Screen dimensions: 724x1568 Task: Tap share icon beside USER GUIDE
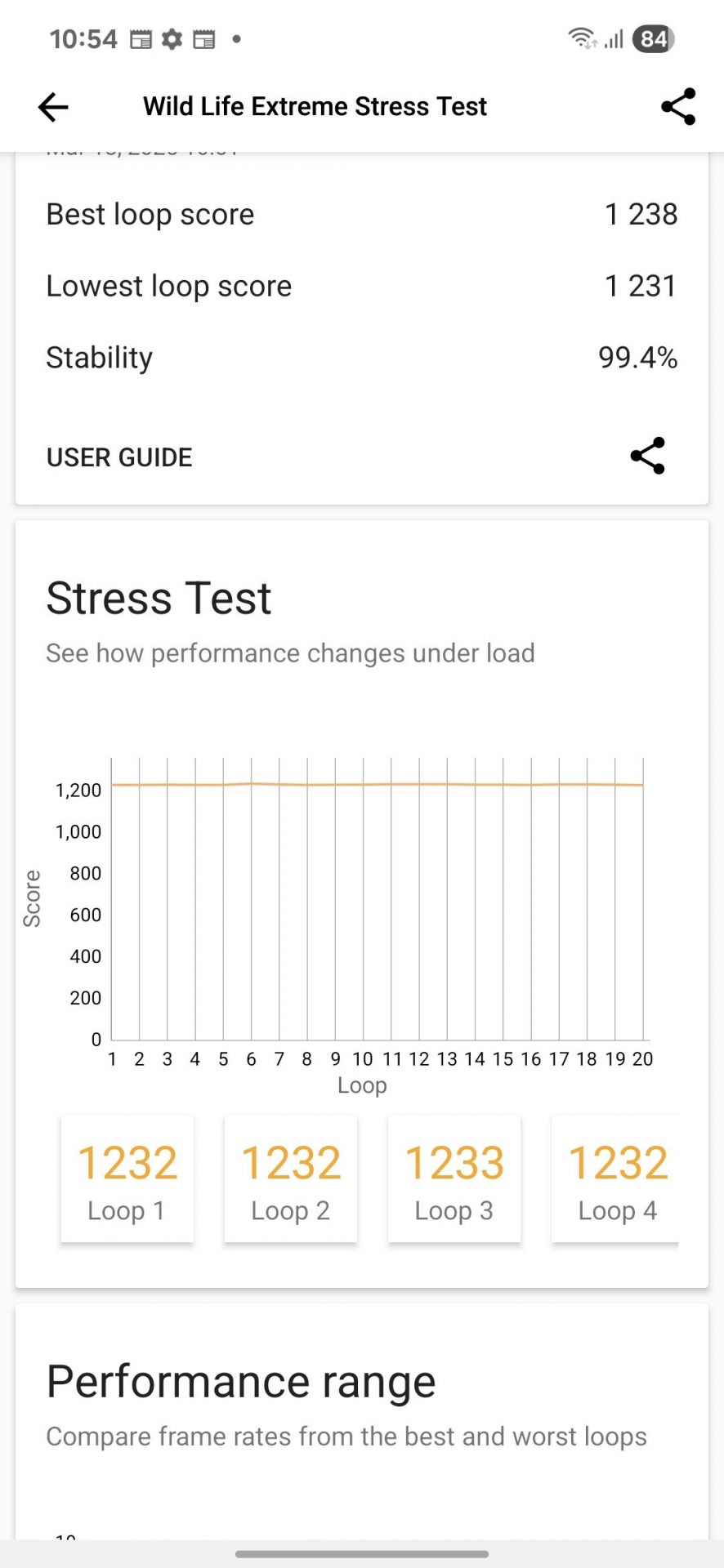(647, 456)
